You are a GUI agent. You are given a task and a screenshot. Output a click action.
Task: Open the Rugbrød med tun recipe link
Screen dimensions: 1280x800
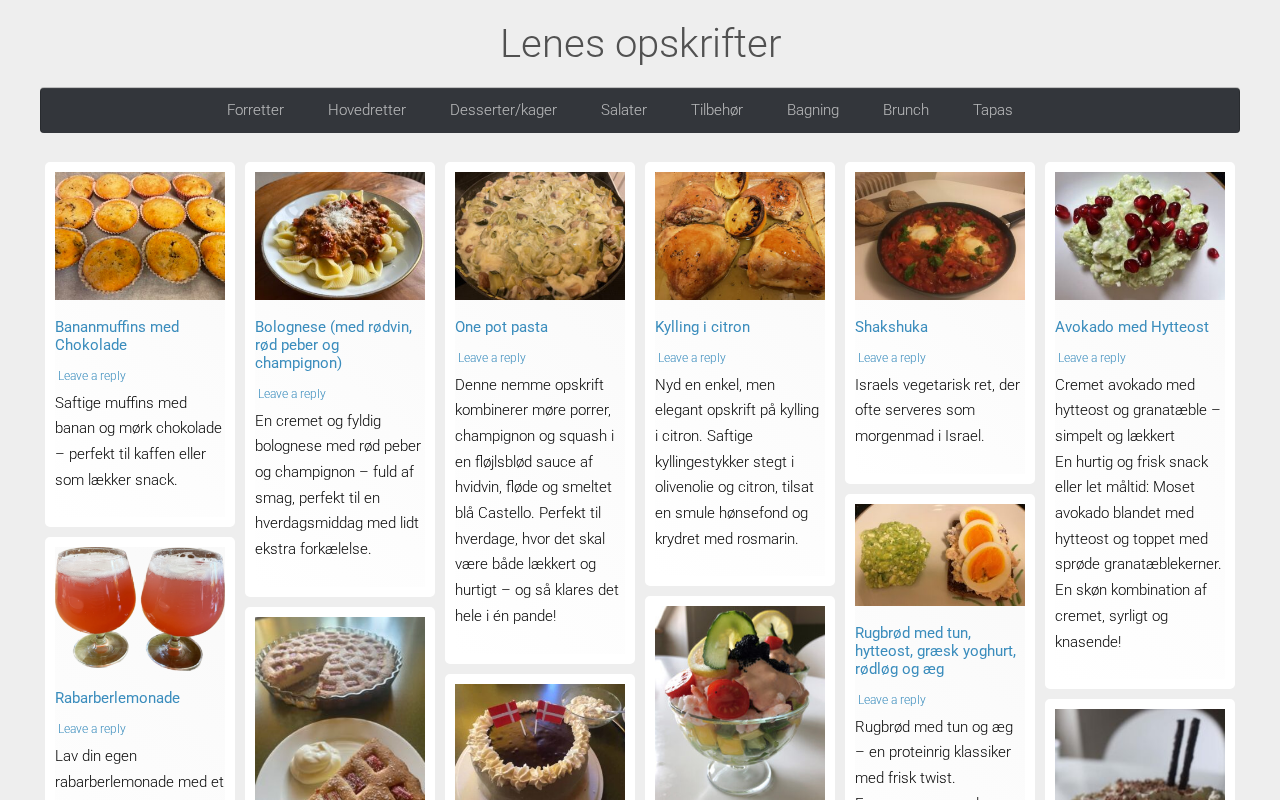click(935, 650)
